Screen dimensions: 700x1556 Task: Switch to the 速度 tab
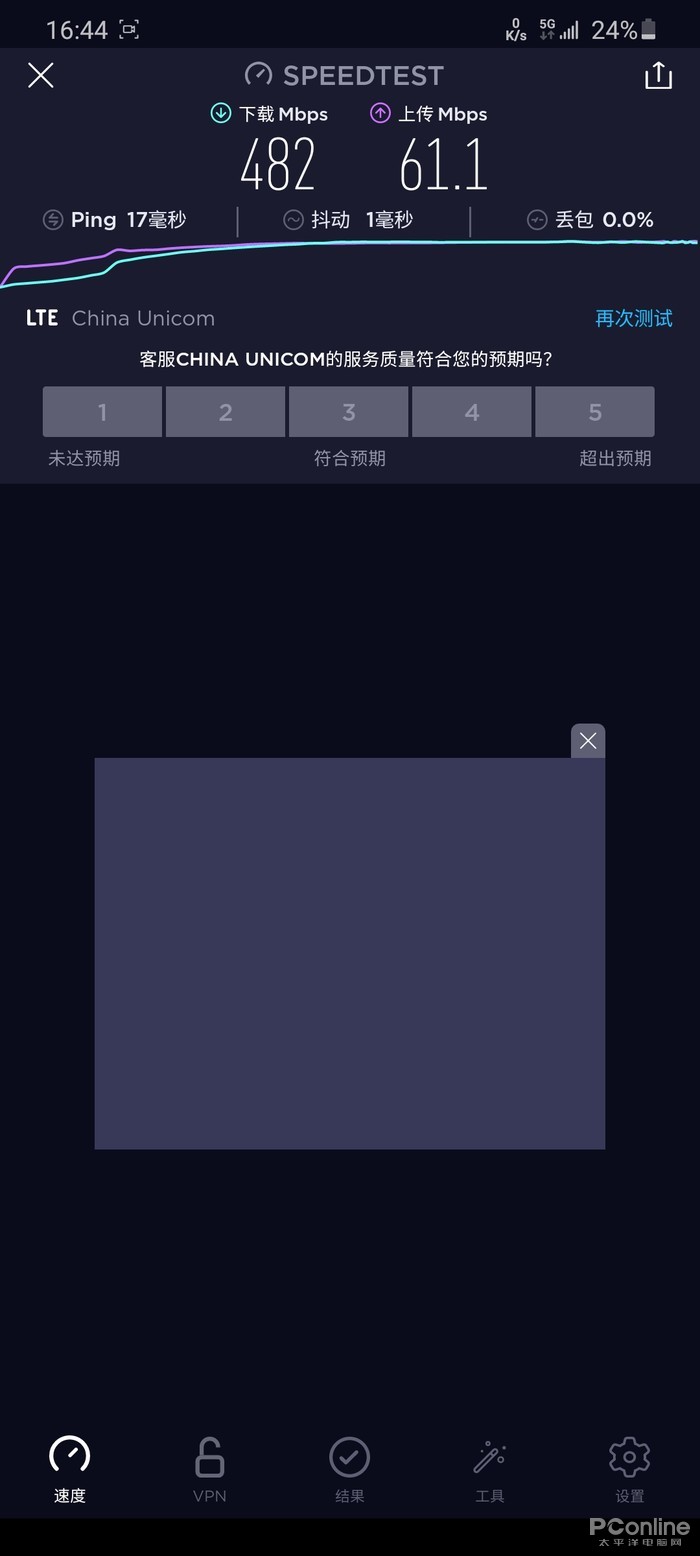point(70,1469)
